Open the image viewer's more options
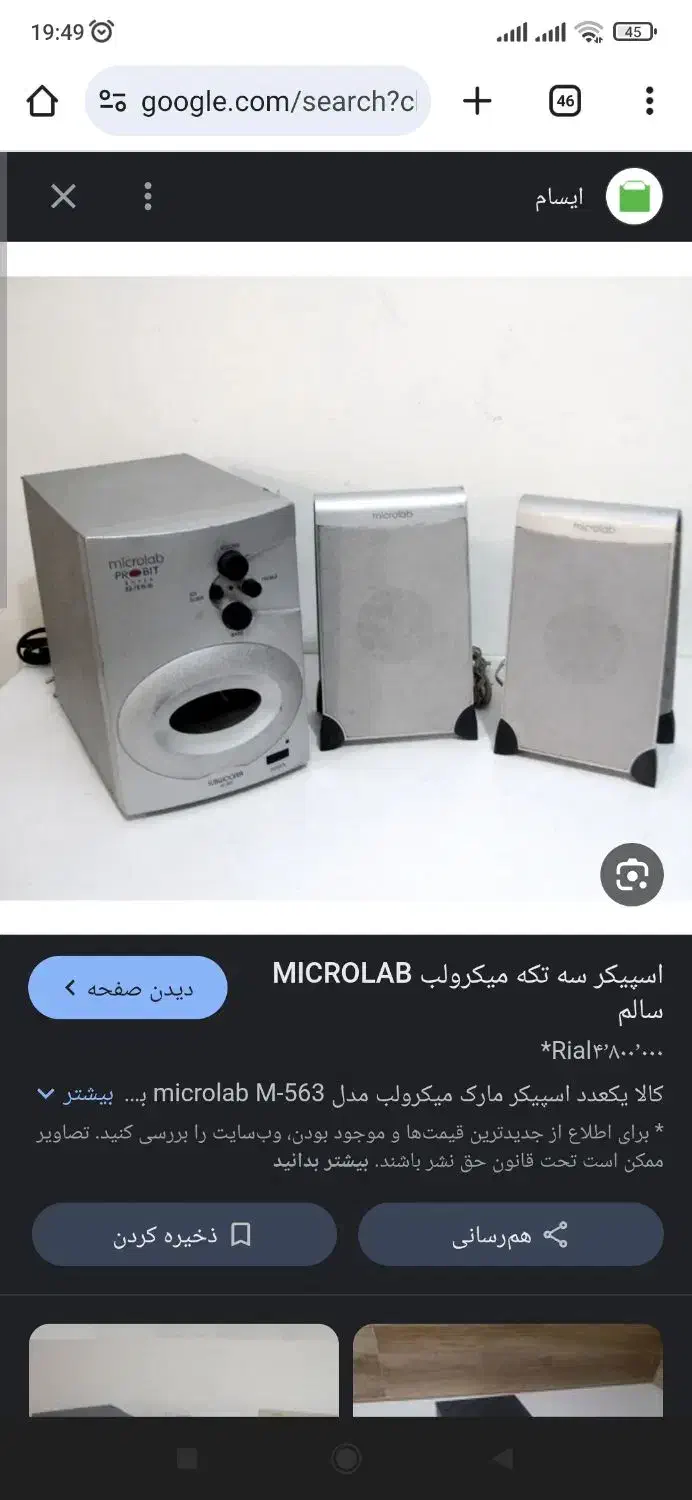 point(148,197)
